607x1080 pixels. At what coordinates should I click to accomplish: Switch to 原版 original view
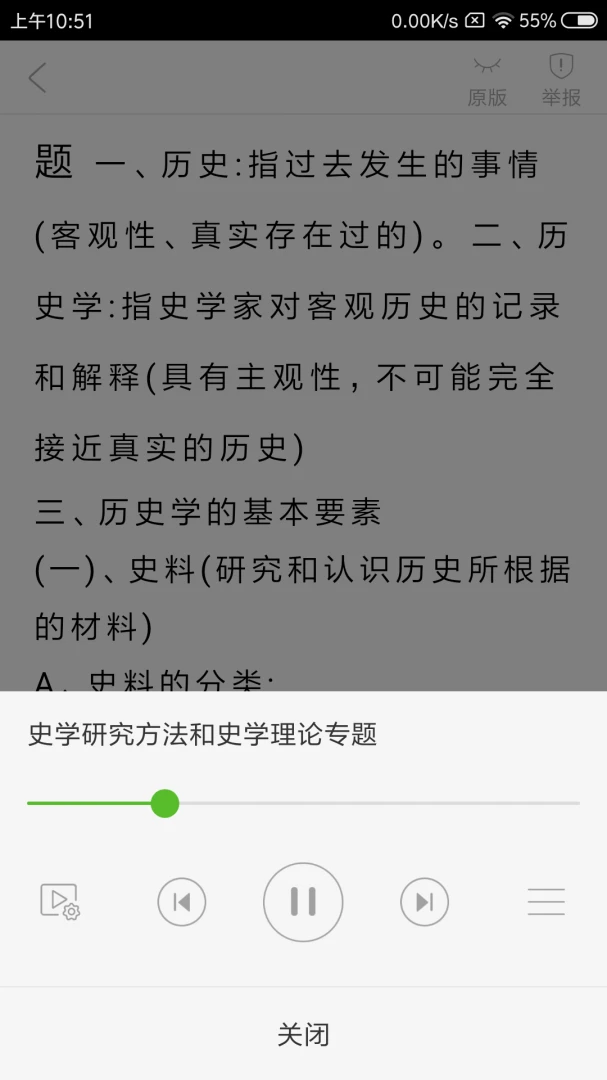click(x=487, y=80)
